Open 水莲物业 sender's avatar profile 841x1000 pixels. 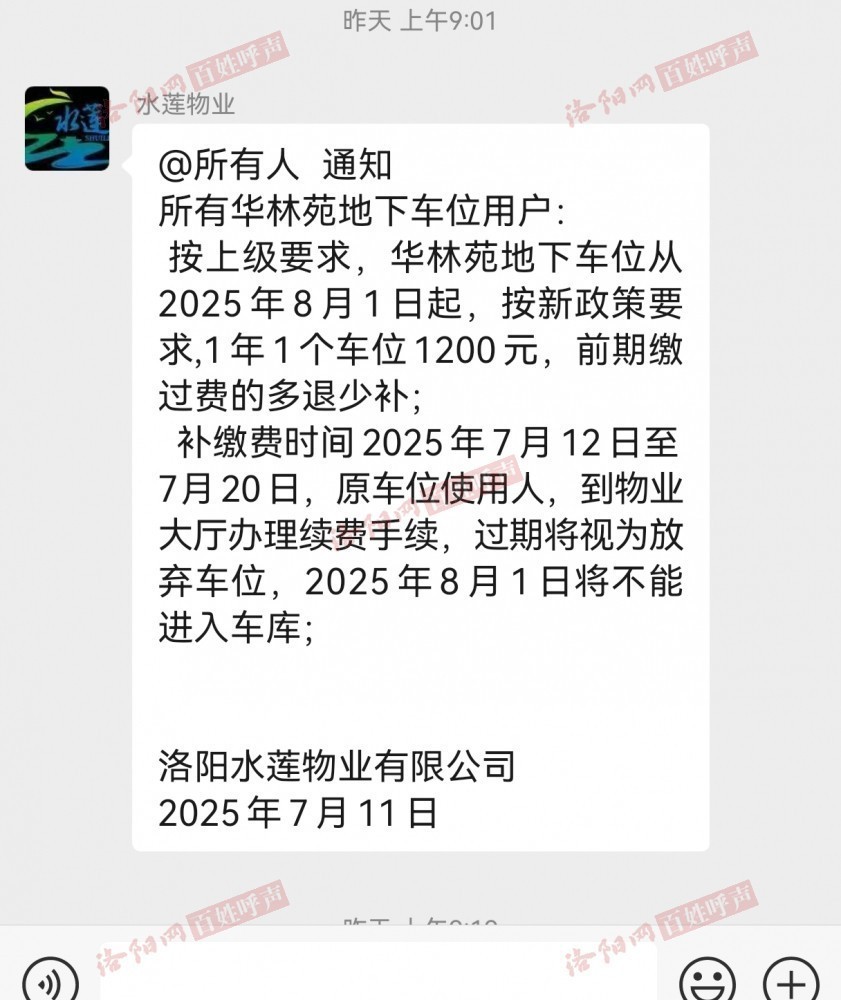coord(66,127)
